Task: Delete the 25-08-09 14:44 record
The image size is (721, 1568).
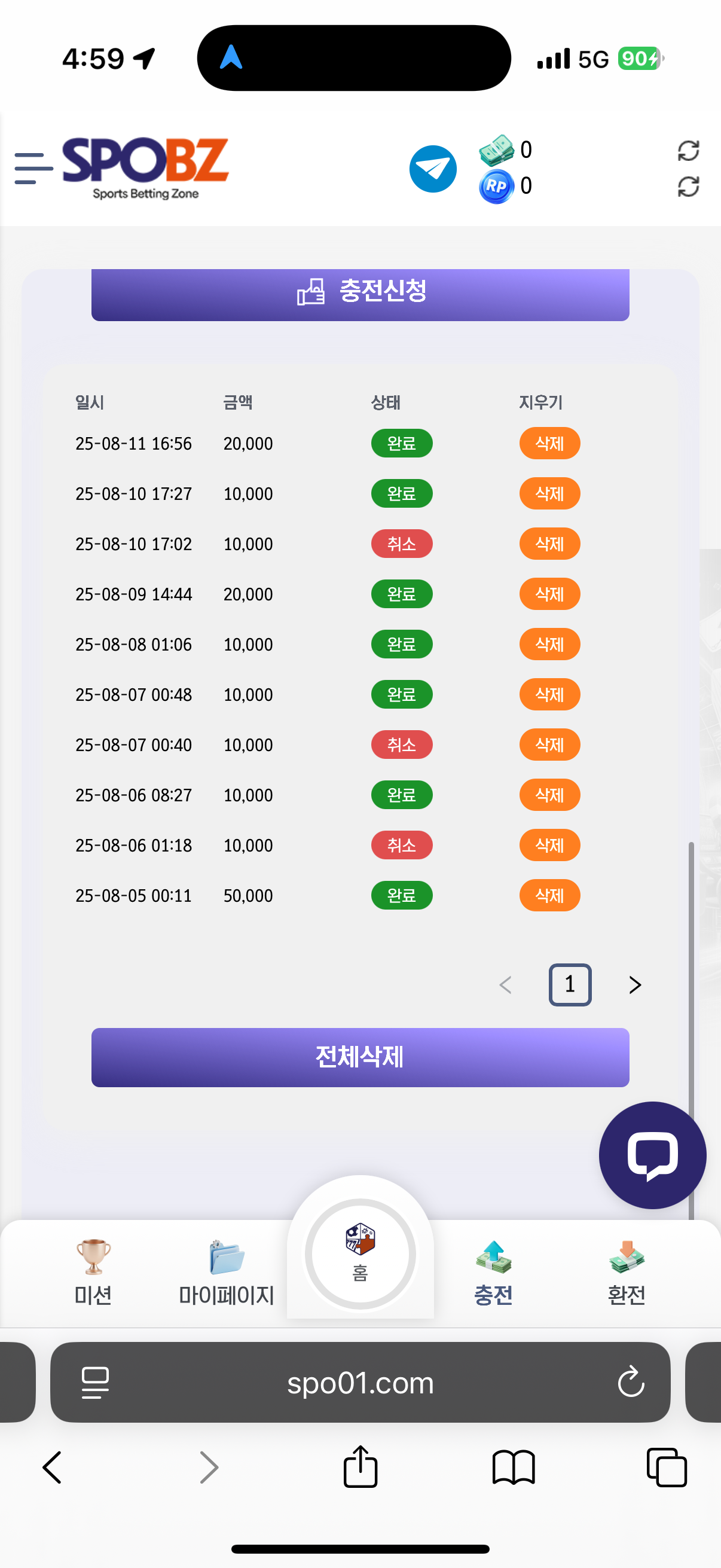Action: tap(549, 594)
